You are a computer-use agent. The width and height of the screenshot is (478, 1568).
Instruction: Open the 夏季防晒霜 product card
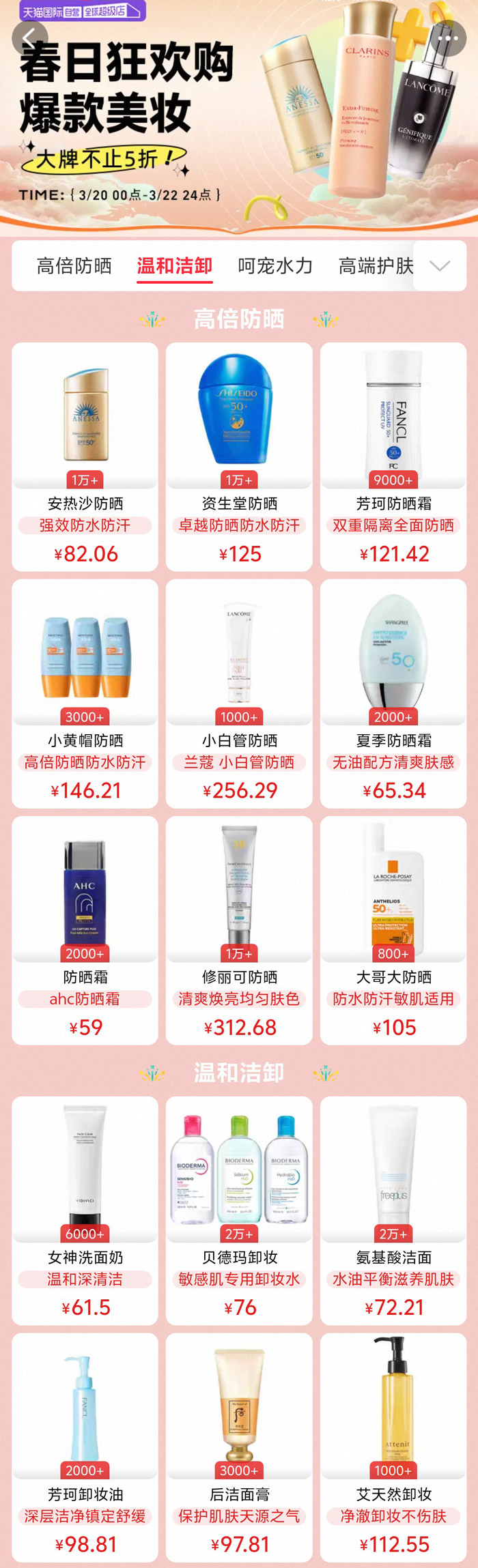[x=393, y=693]
